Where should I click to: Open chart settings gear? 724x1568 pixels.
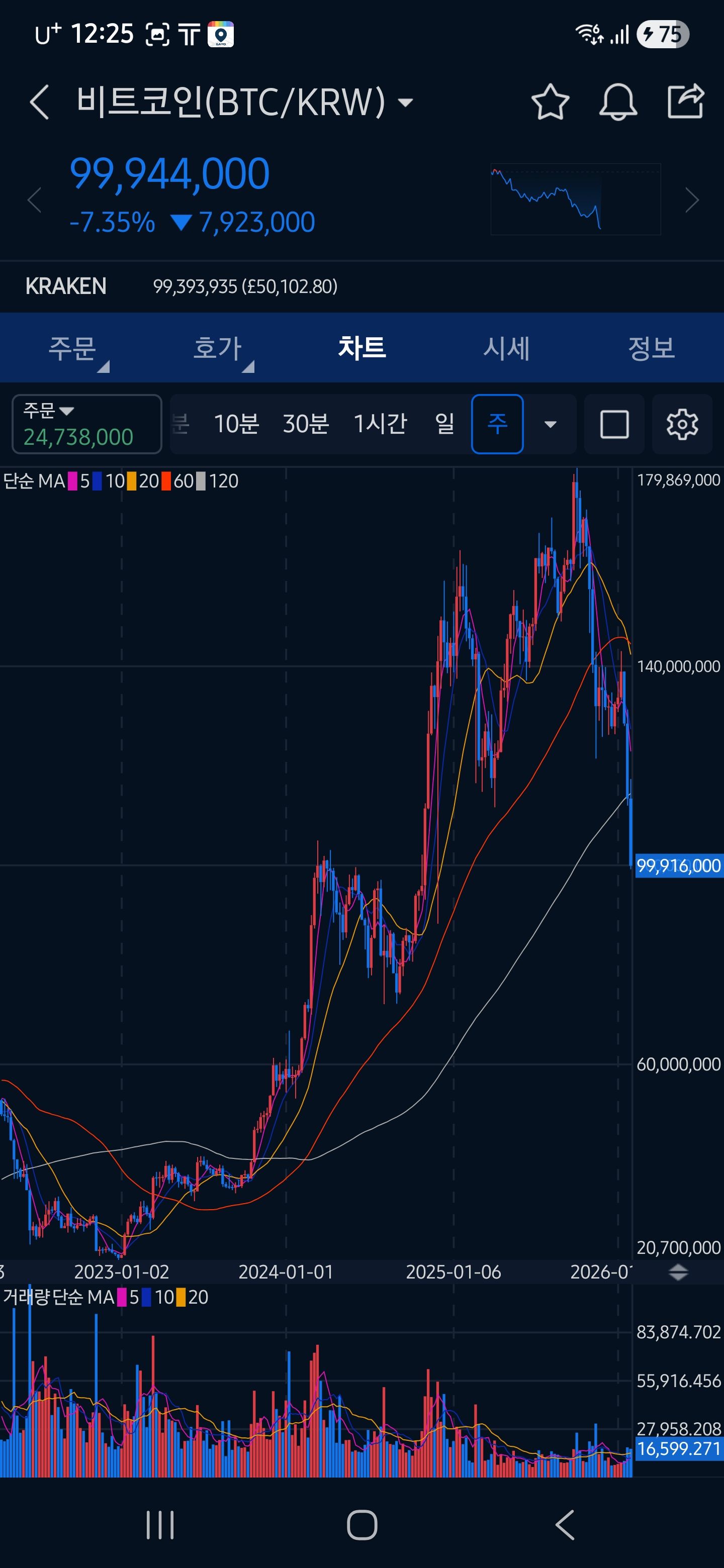(681, 424)
